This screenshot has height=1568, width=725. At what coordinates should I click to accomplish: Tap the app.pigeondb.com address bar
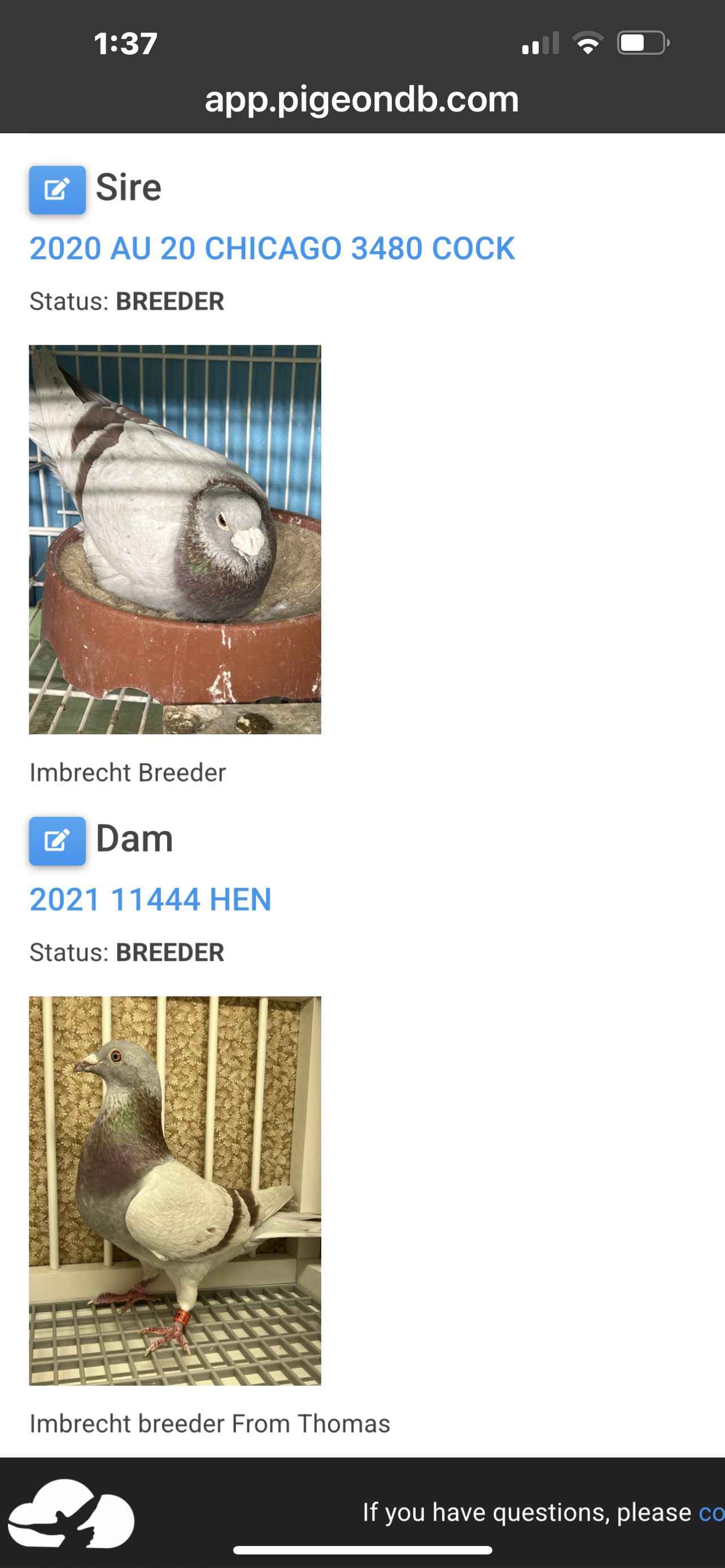(361, 99)
